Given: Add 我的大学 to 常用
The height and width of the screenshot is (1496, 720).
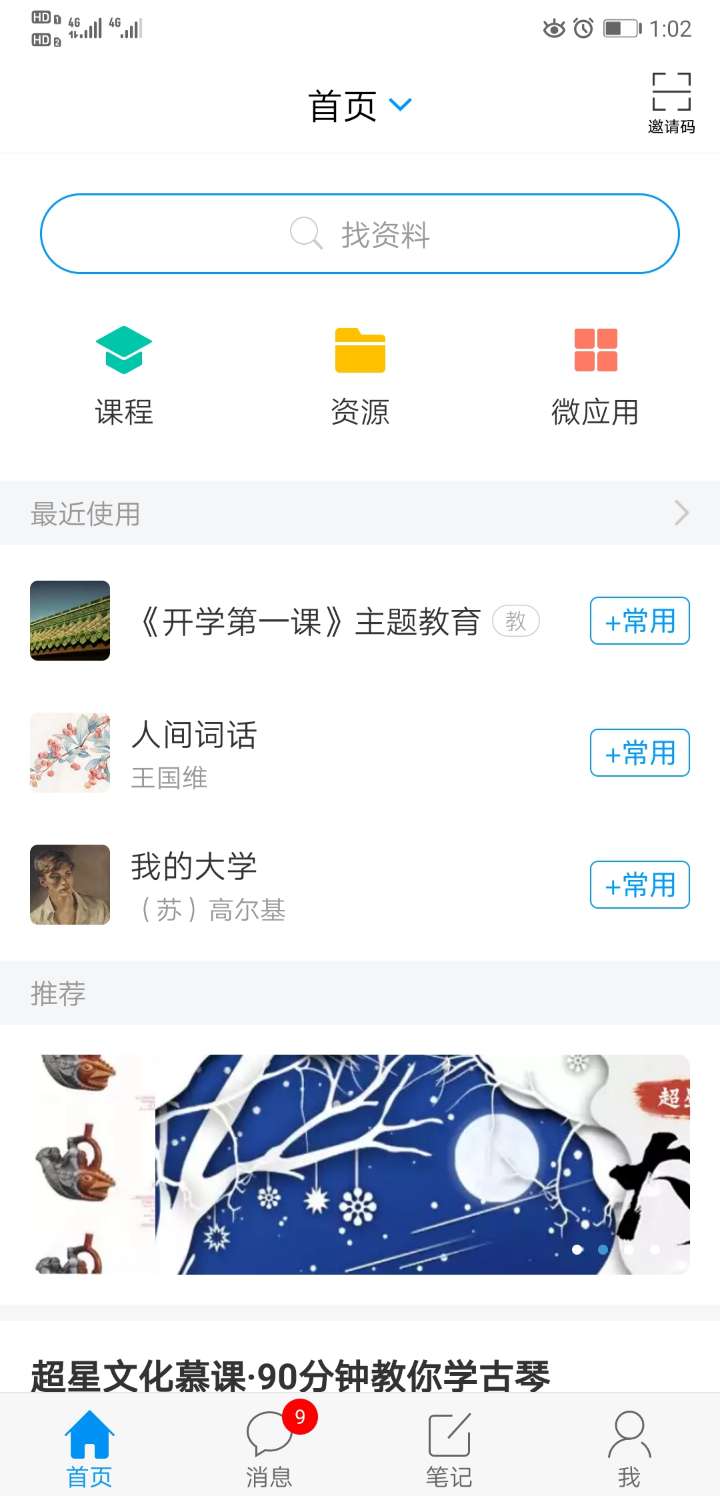Looking at the screenshot, I should point(639,885).
